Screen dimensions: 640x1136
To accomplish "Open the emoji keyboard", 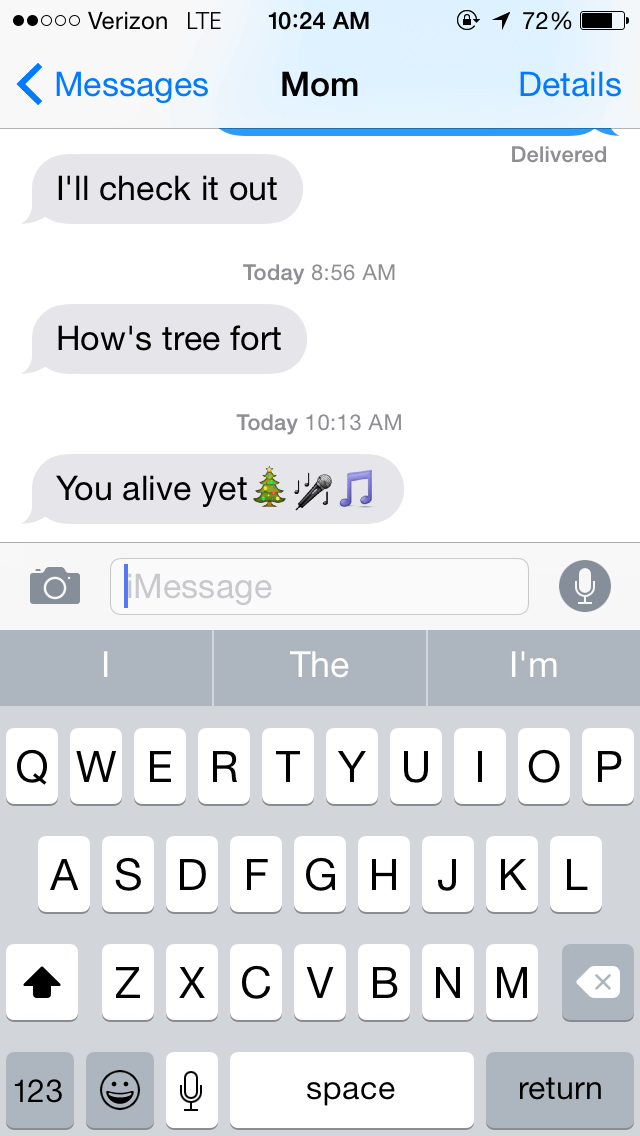I will click(x=120, y=1090).
